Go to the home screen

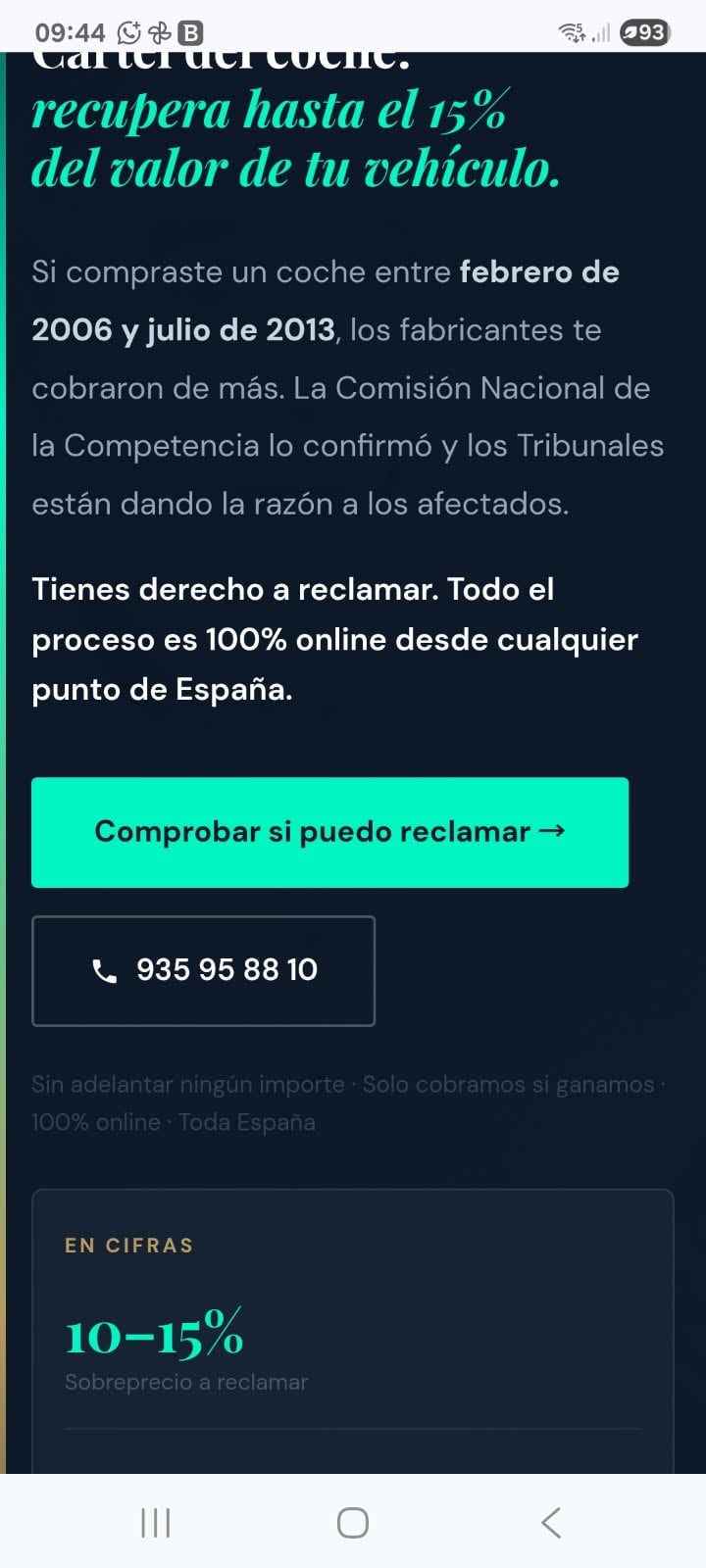coord(353,1522)
